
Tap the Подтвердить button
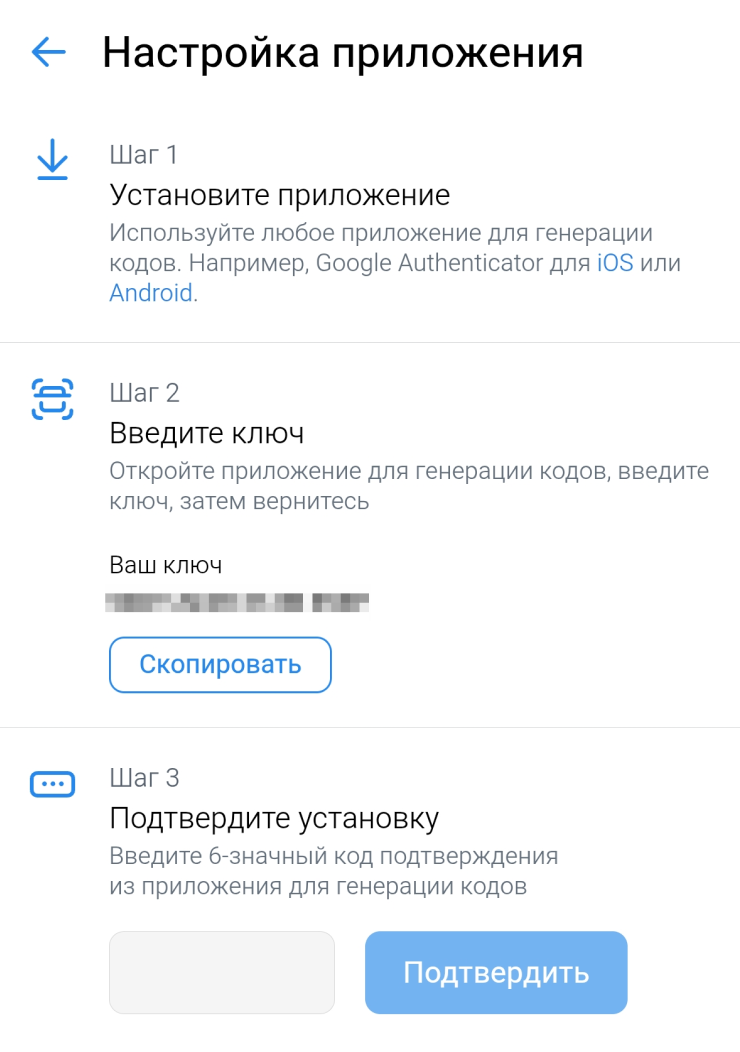coord(496,973)
